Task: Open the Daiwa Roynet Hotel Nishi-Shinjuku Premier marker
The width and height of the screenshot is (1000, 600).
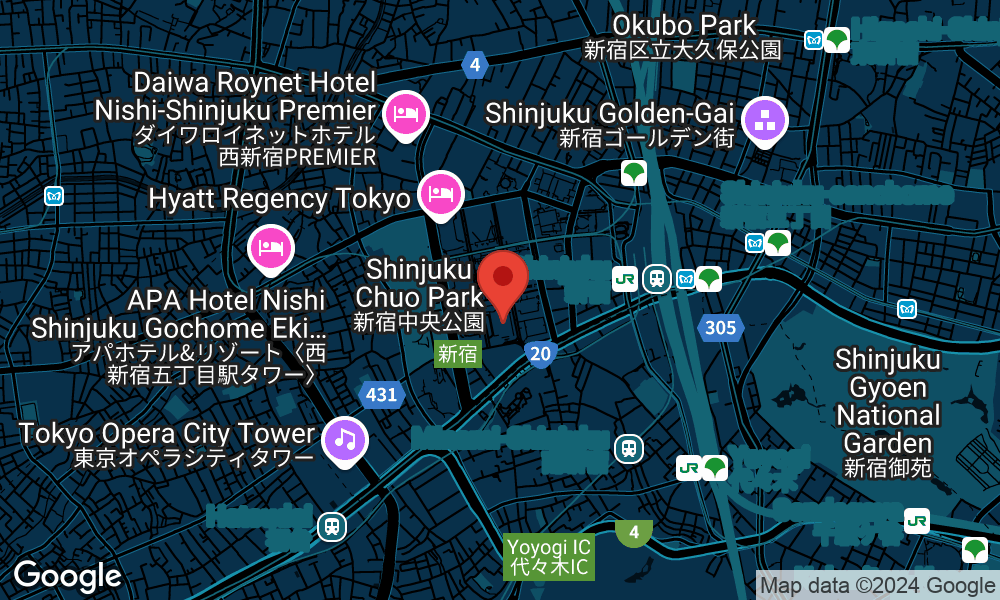Action: coord(405,113)
